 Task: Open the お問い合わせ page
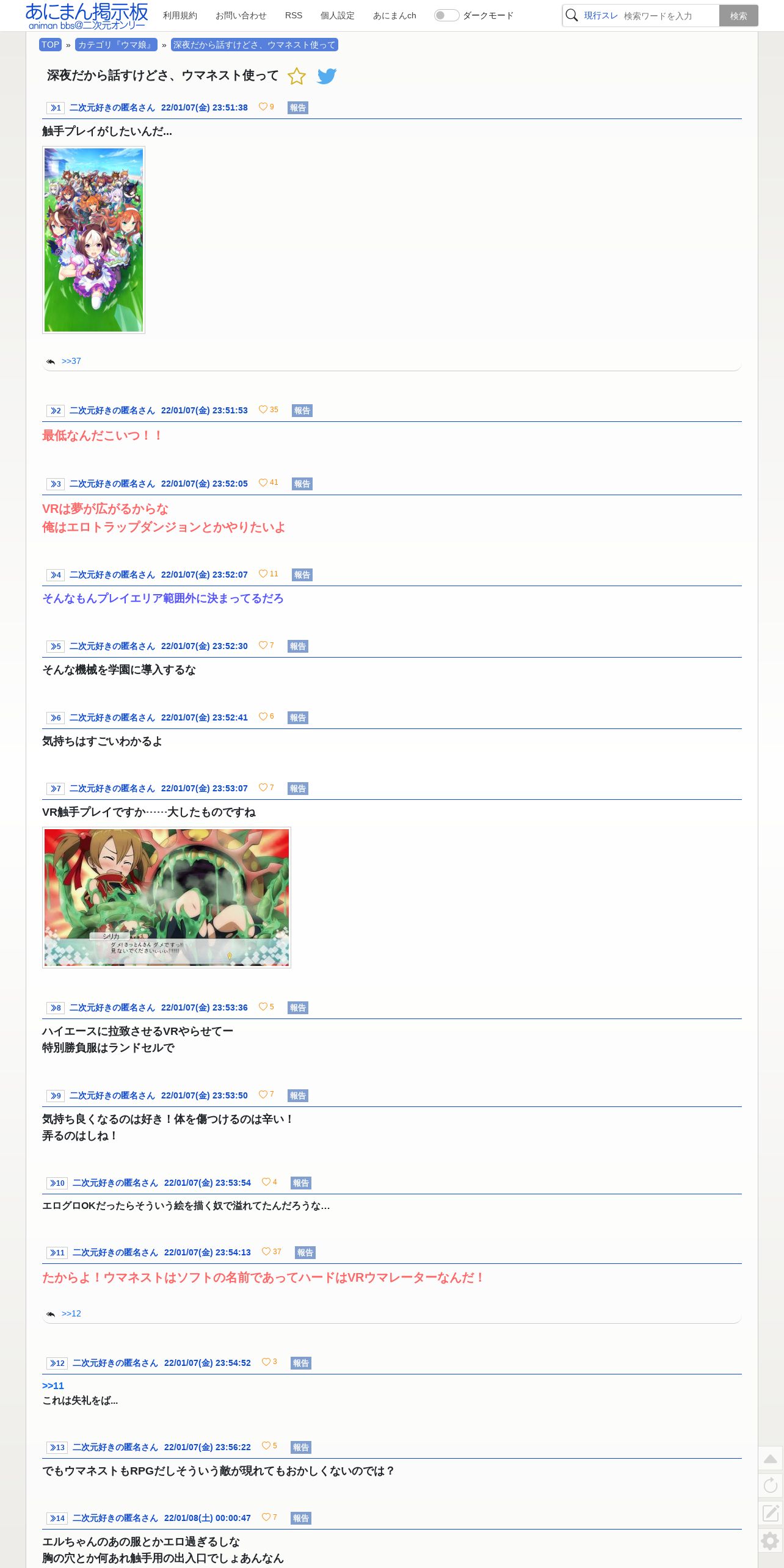click(x=241, y=15)
